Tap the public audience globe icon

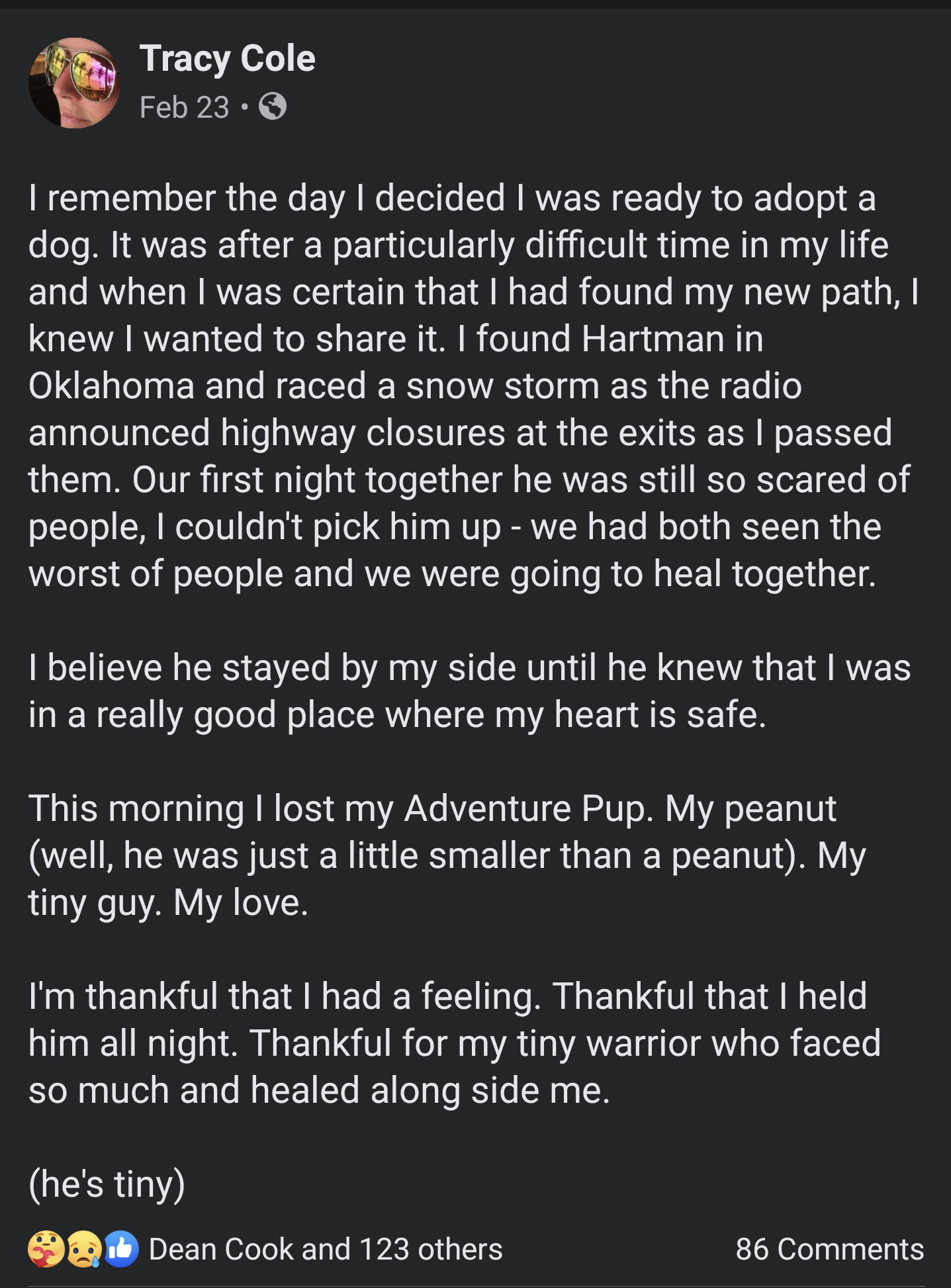tap(273, 107)
